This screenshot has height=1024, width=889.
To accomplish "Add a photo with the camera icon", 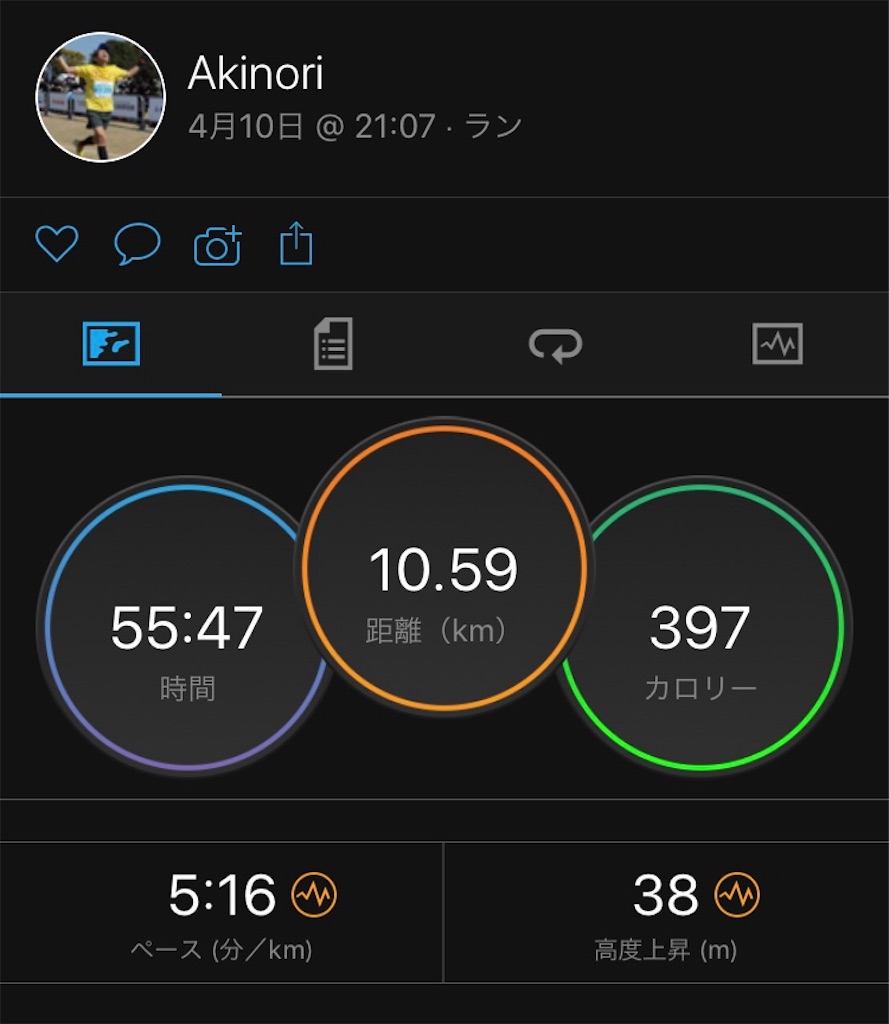I will tap(217, 245).
